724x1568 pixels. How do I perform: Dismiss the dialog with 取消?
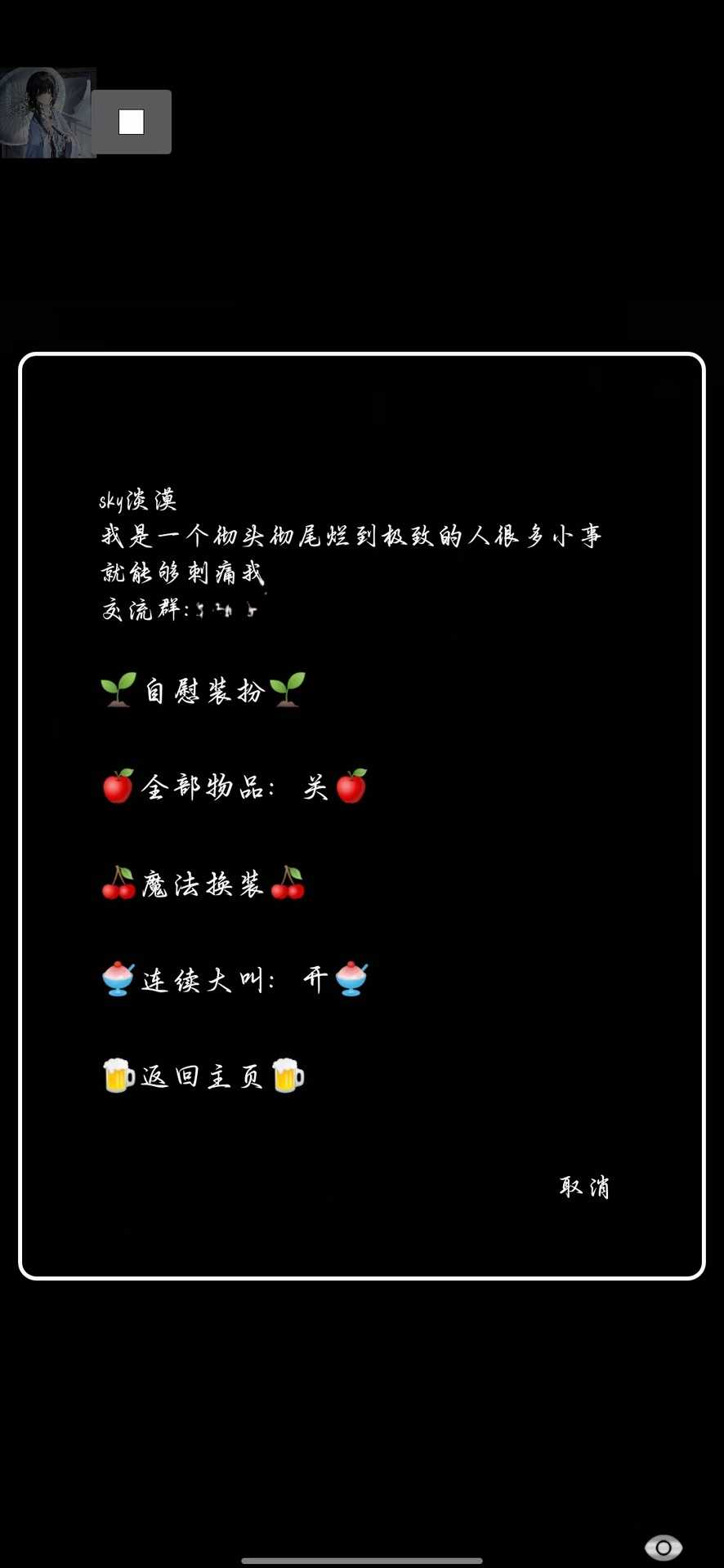point(584,1187)
